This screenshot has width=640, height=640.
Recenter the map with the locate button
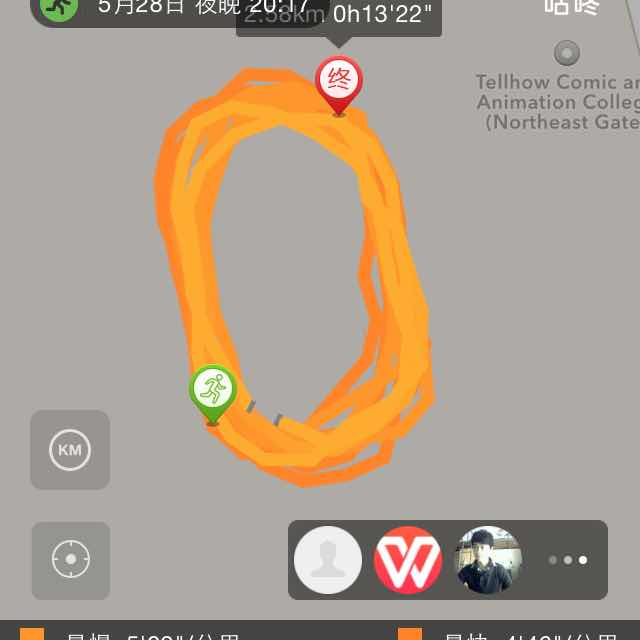pyautogui.click(x=70, y=560)
